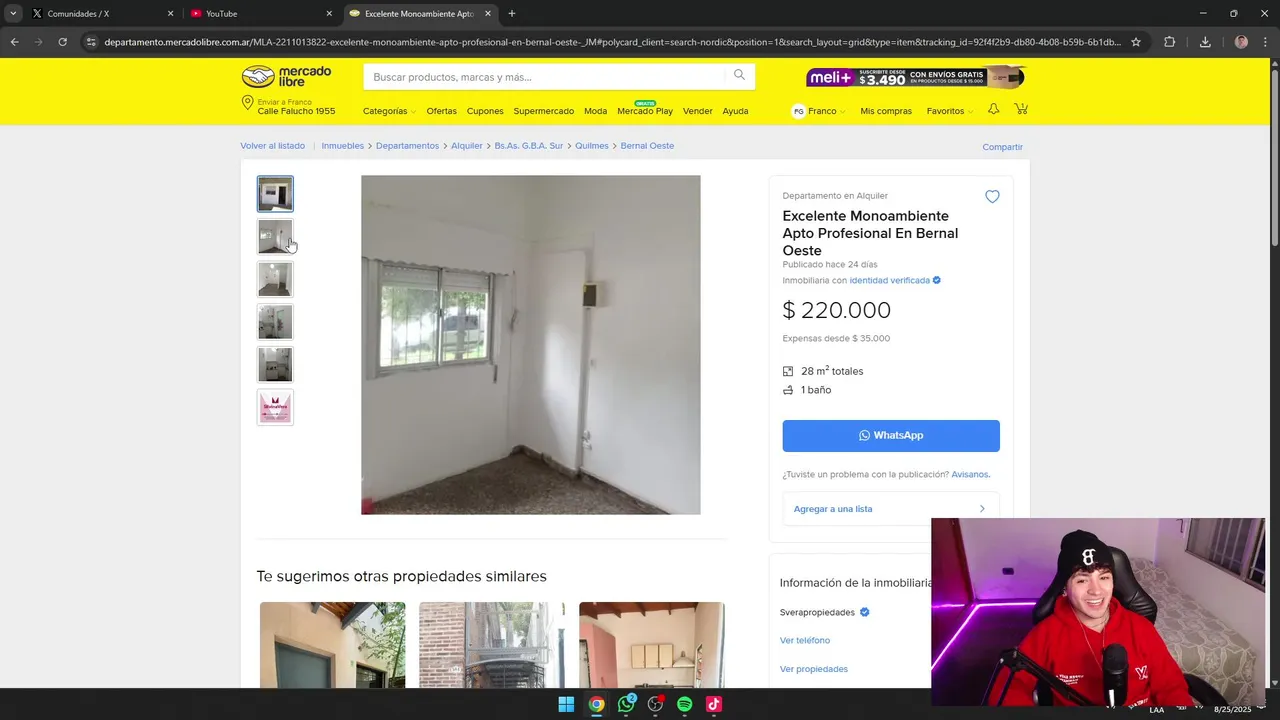Tap Ver teléfono link
The image size is (1280, 720).
pos(804,640)
